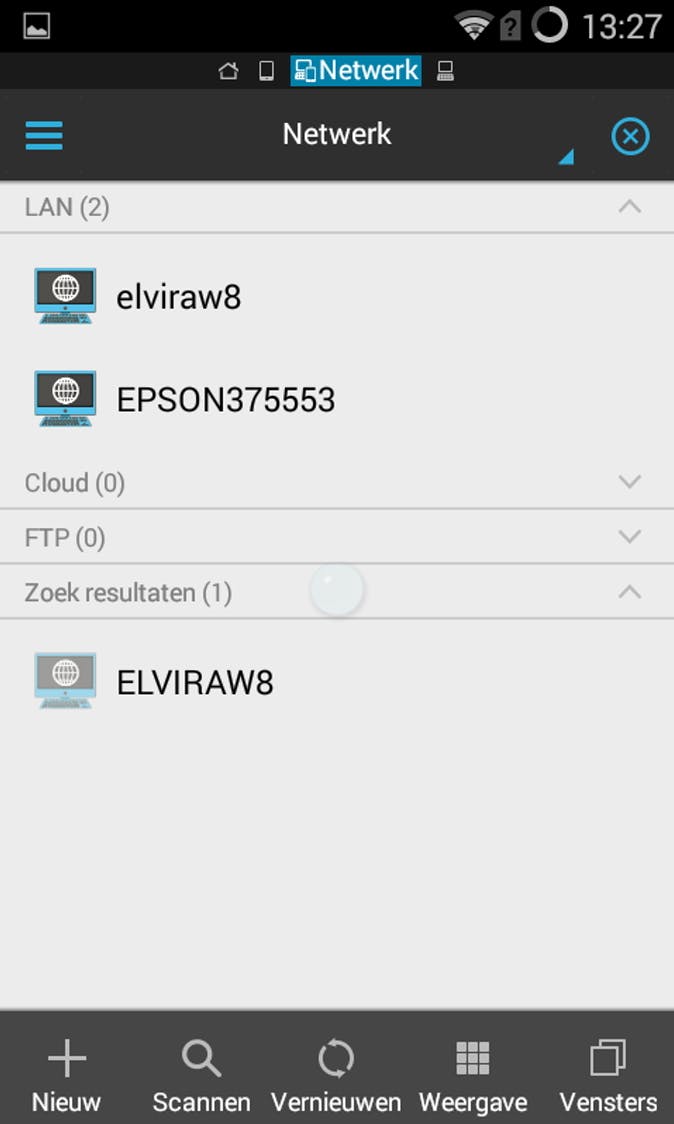Collapse the Zoek resultaten section
This screenshot has height=1124, width=674.
click(x=629, y=592)
